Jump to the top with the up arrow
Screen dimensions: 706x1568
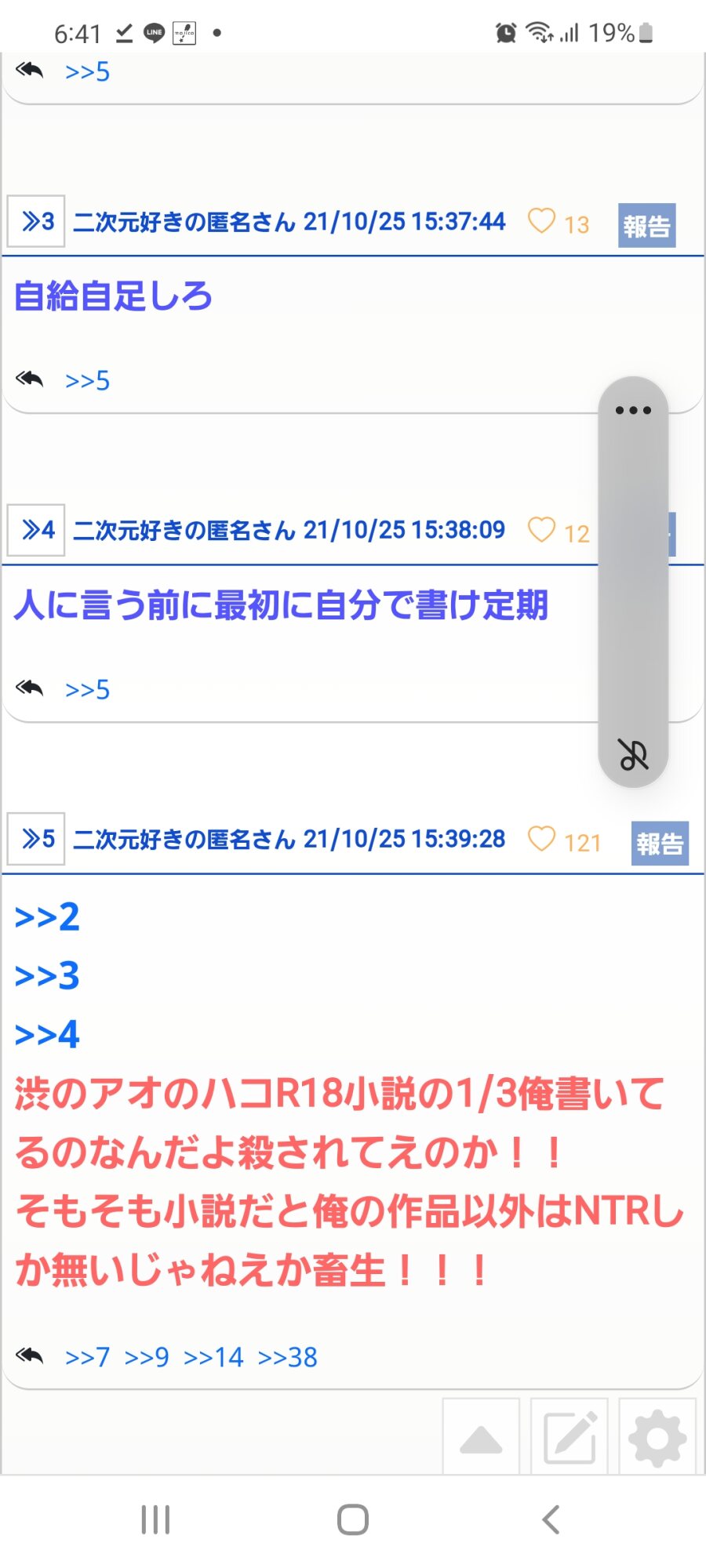[481, 1436]
